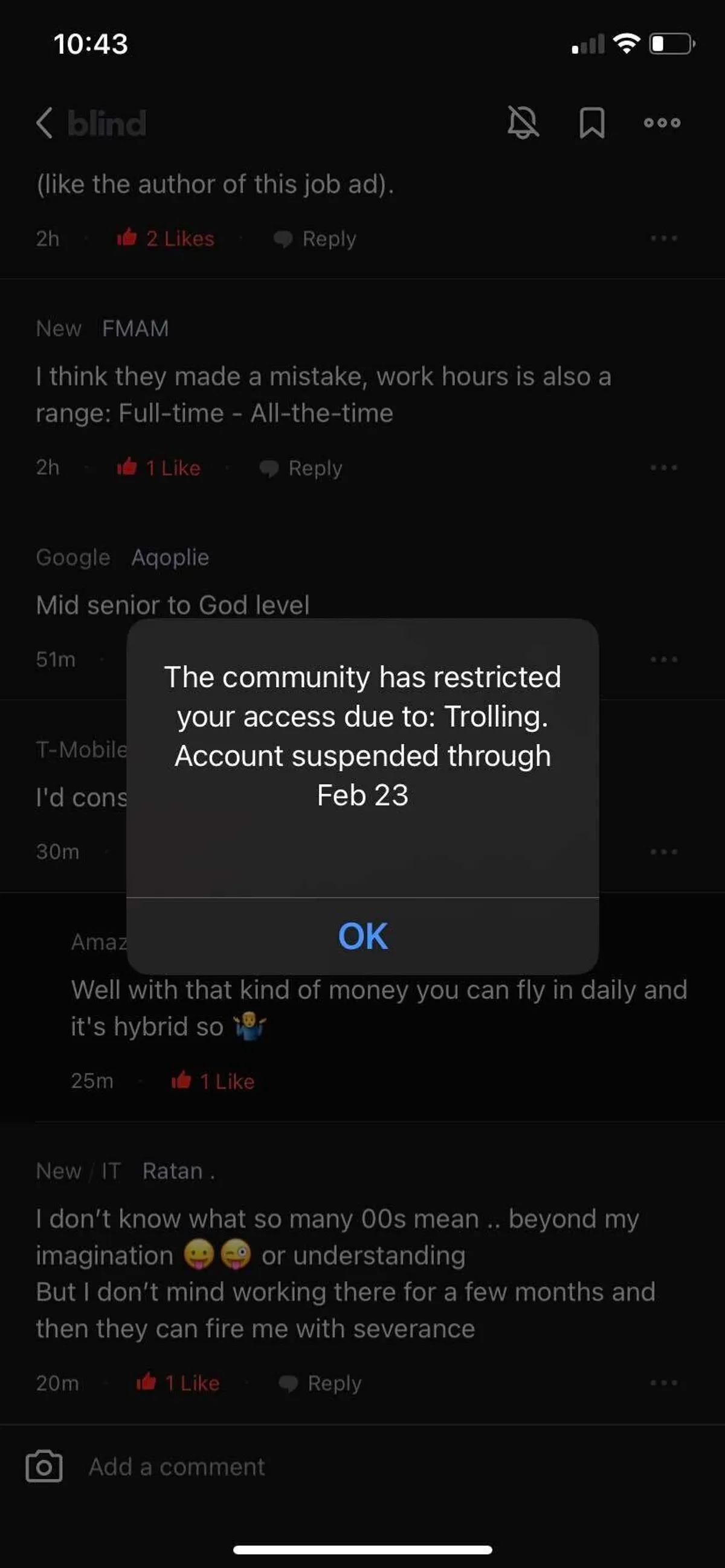Like Ratan's comment about severance
The height and width of the screenshot is (1568, 725).
178,1383
